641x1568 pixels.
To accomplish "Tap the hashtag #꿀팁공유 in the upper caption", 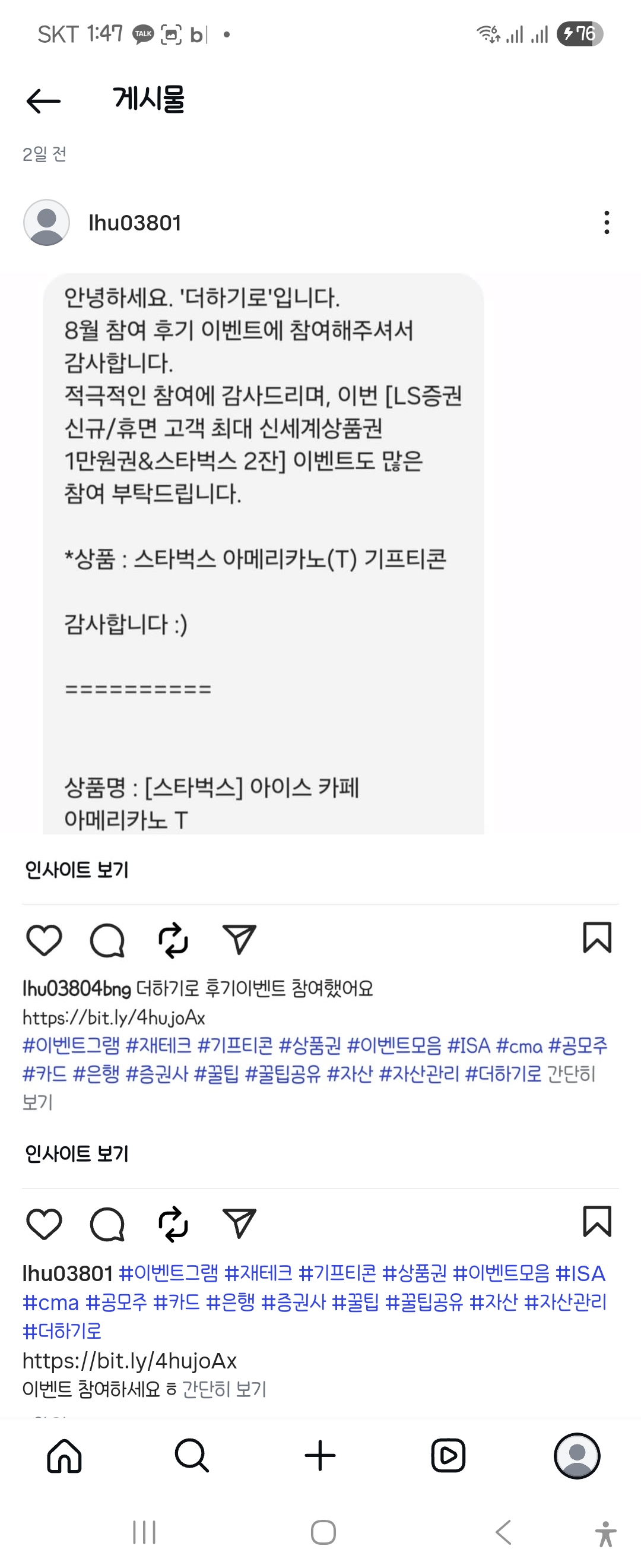I will (283, 1074).
